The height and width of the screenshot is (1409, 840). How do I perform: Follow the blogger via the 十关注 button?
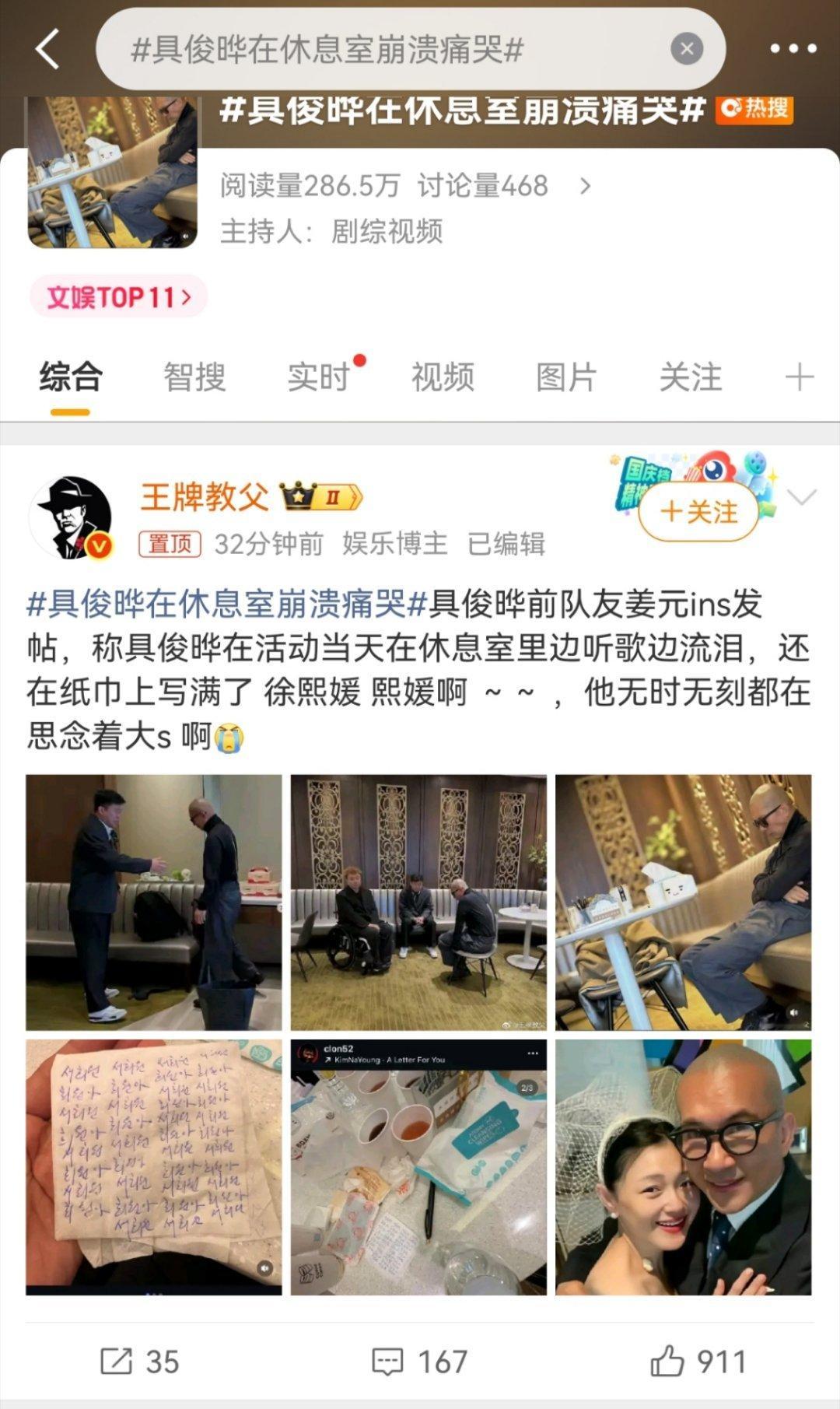[x=699, y=510]
